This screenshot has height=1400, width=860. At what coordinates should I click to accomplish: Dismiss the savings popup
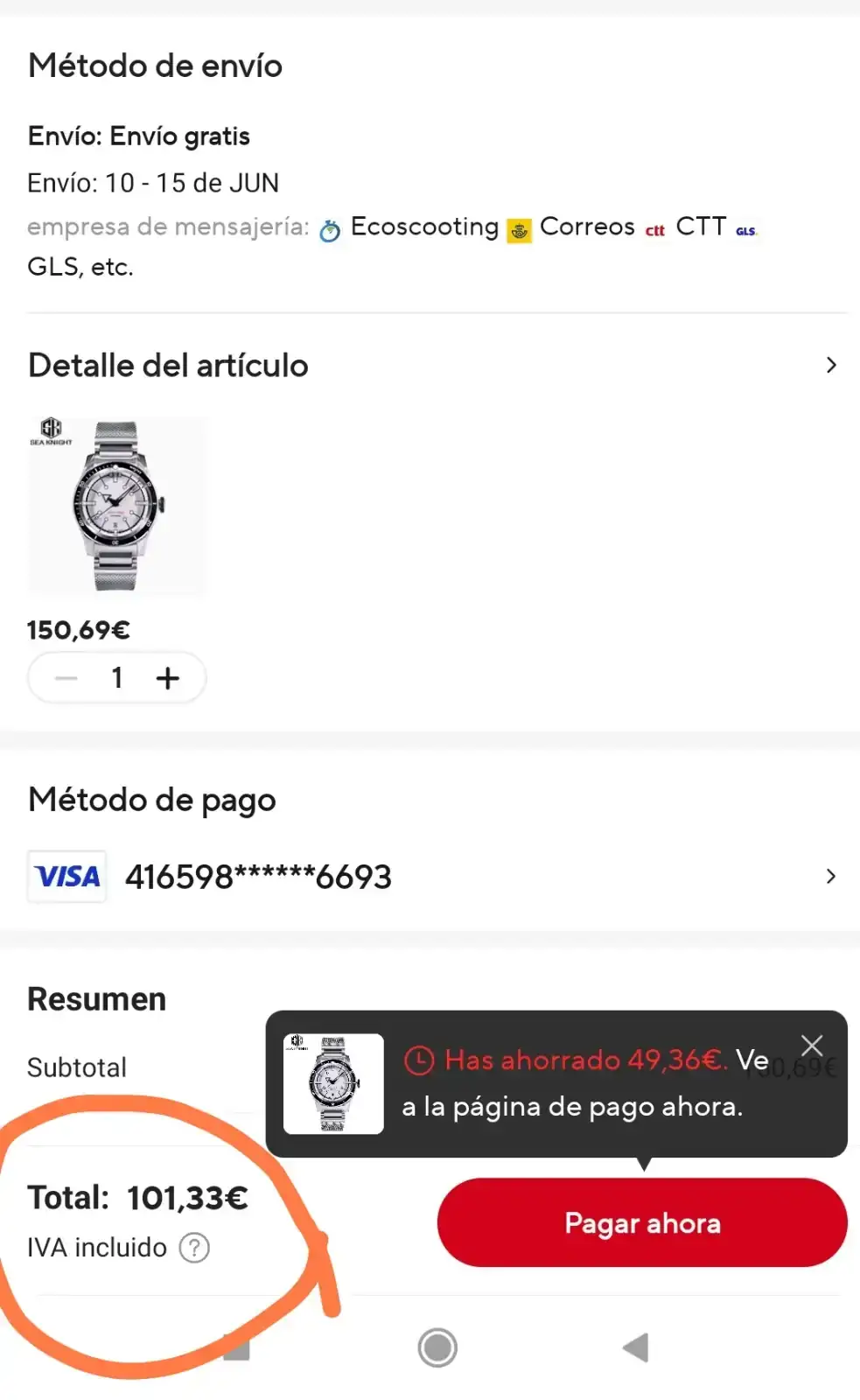[812, 1045]
